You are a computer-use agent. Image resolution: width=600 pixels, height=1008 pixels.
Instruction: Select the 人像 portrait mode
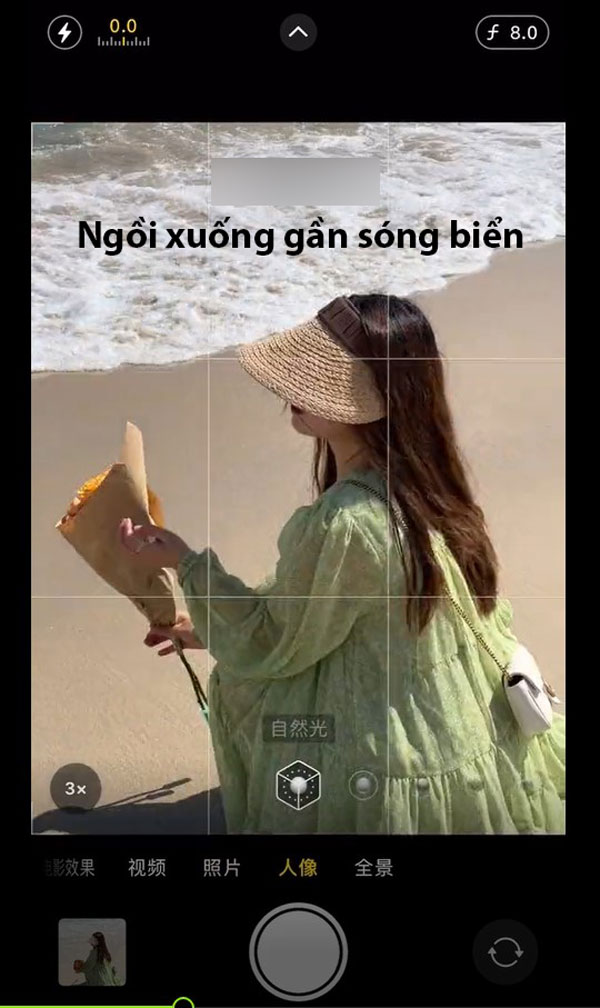(297, 868)
